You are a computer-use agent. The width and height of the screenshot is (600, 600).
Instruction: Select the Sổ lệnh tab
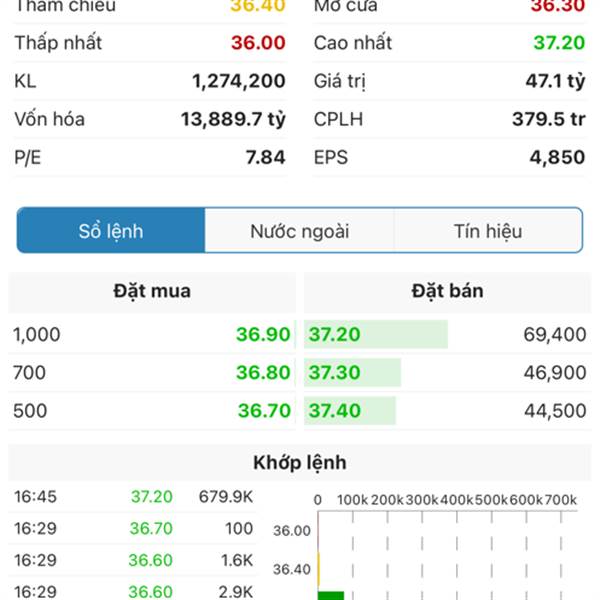(x=111, y=231)
